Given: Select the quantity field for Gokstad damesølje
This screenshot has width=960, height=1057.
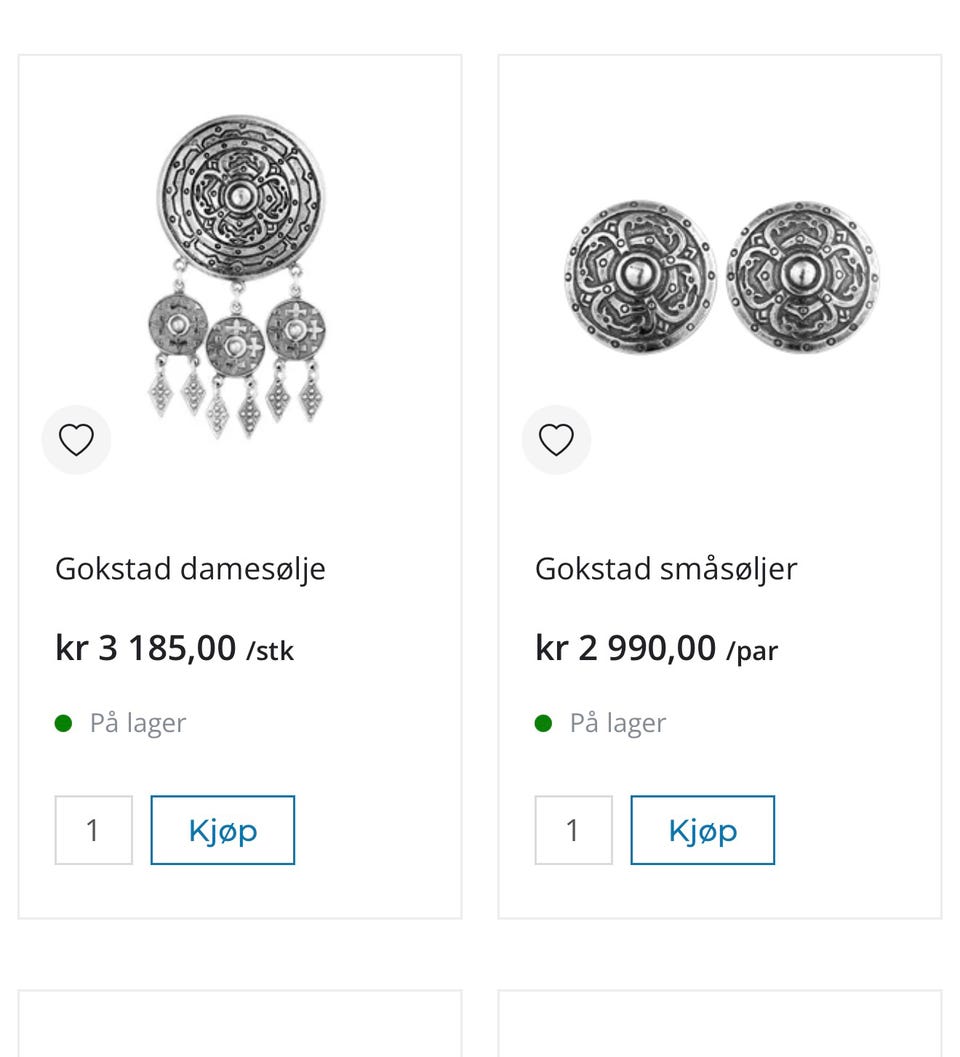Looking at the screenshot, I should click(93, 829).
